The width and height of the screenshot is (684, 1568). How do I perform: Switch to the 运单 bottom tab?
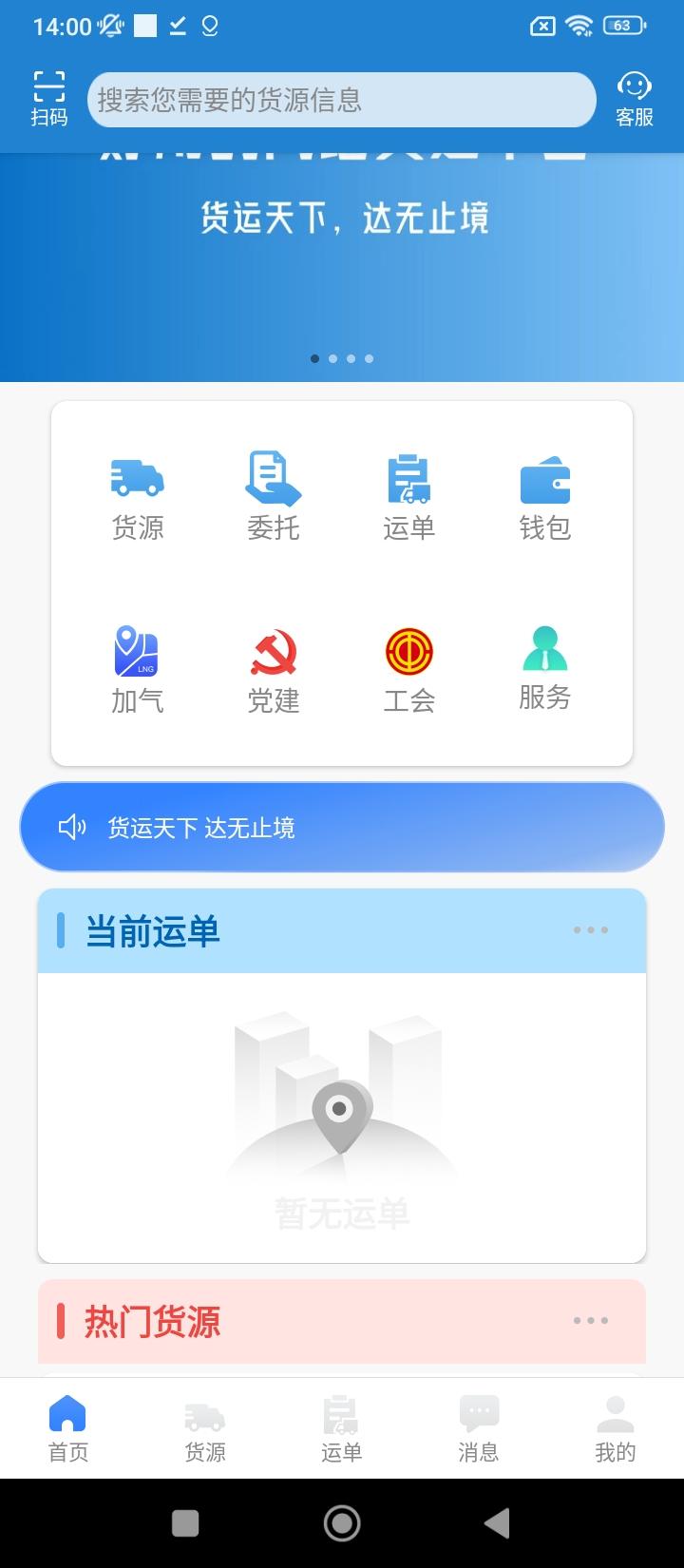coord(341,1428)
